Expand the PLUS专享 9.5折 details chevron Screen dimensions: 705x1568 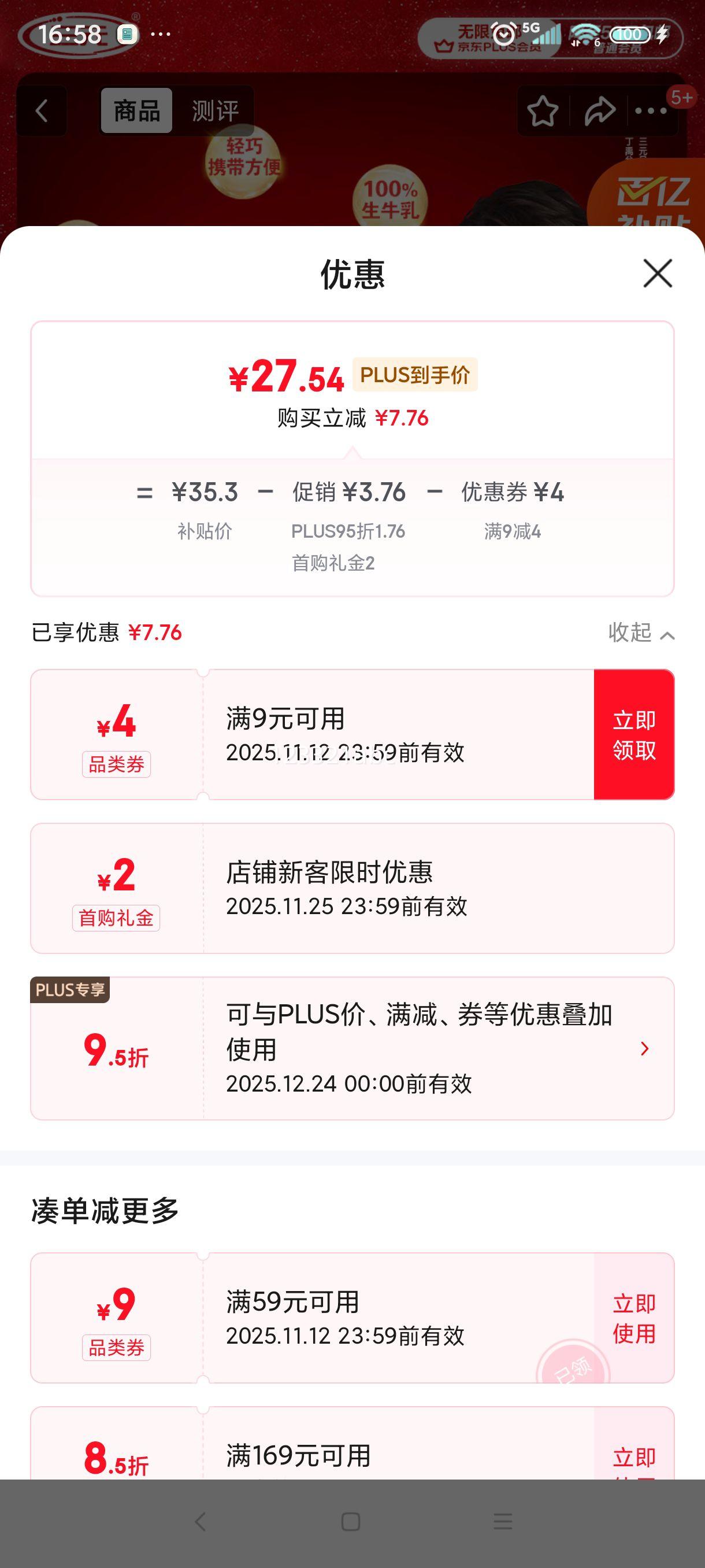(645, 1047)
